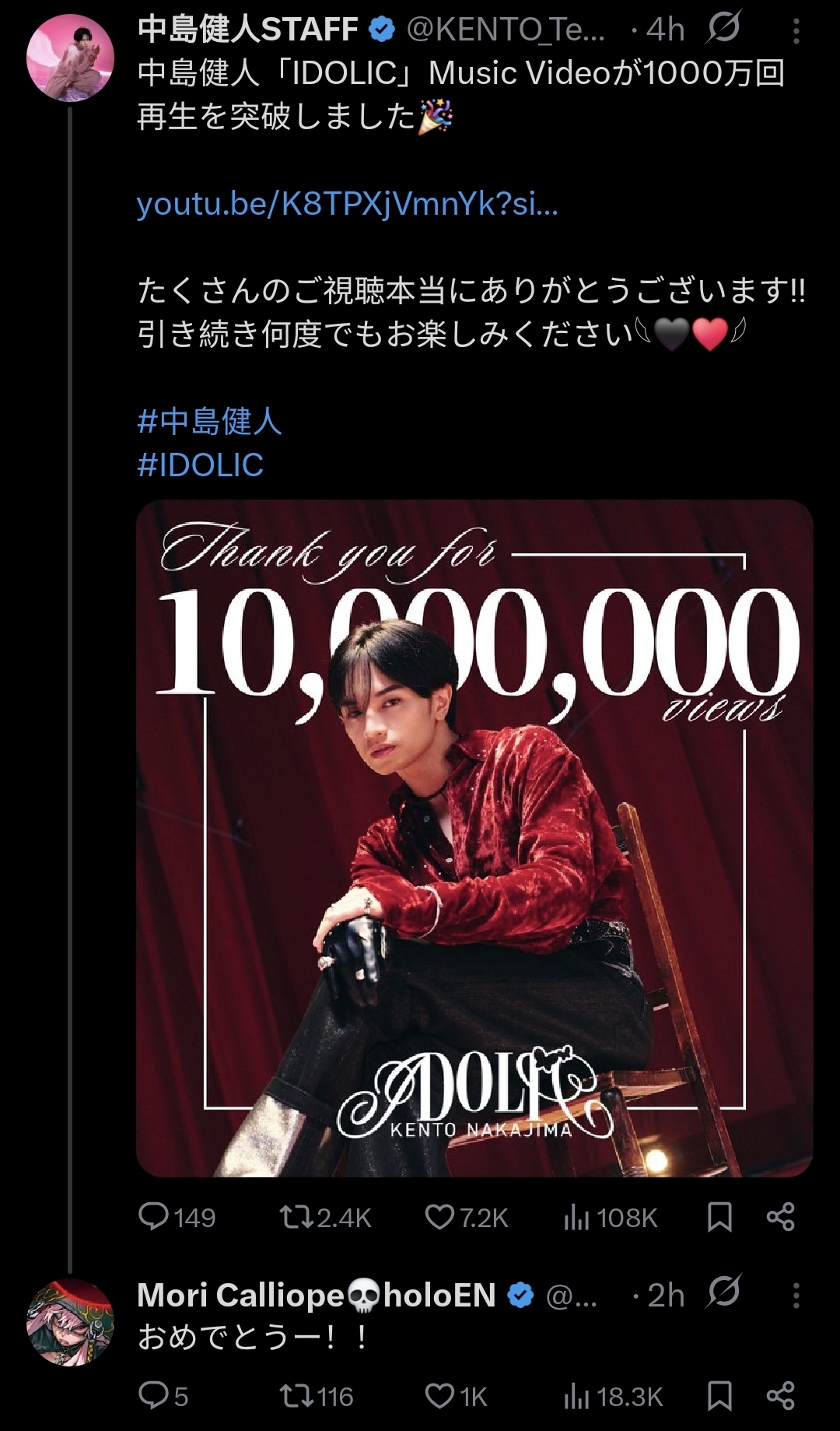
Task: Tap Grok icon on 中島健人STAFF tweet
Action: pos(723,30)
